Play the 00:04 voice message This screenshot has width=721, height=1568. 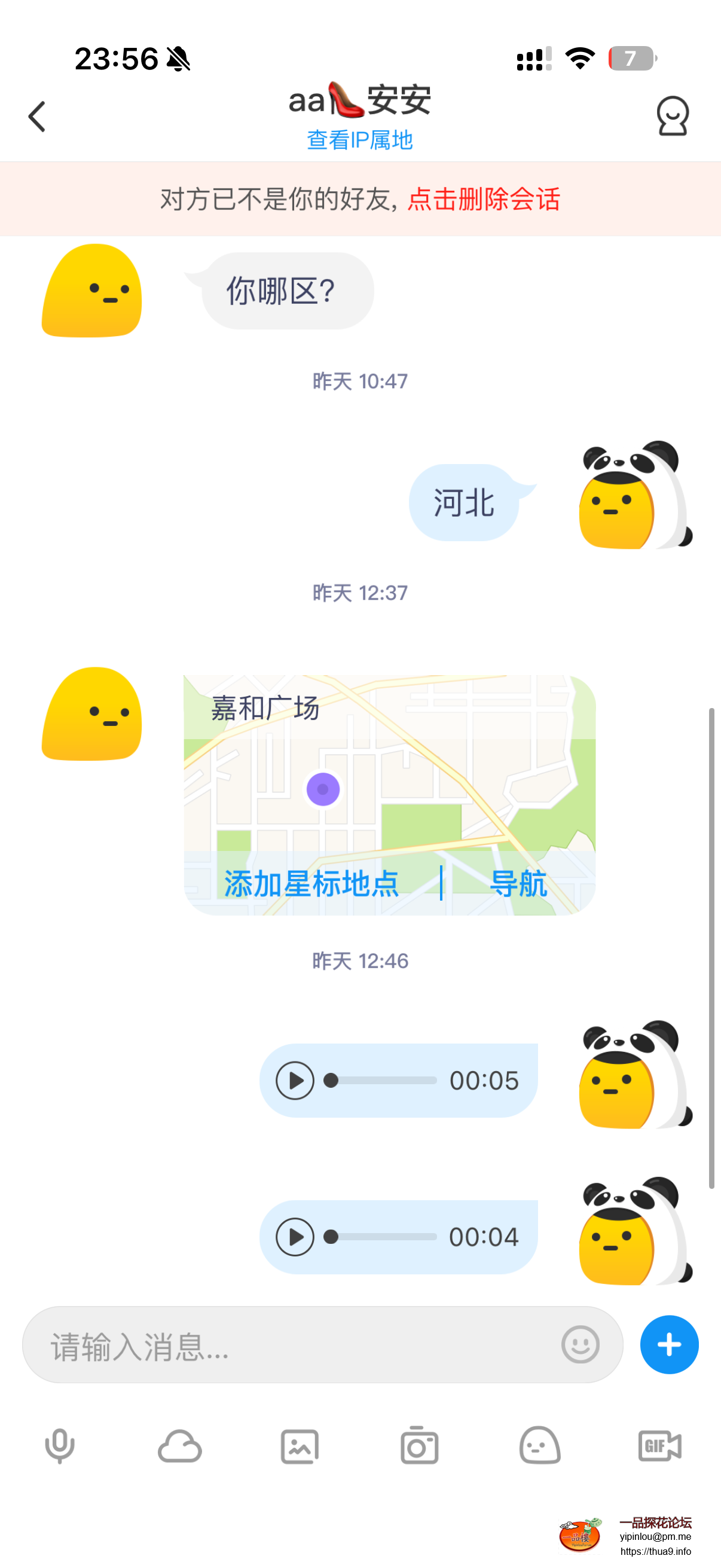tap(295, 1237)
